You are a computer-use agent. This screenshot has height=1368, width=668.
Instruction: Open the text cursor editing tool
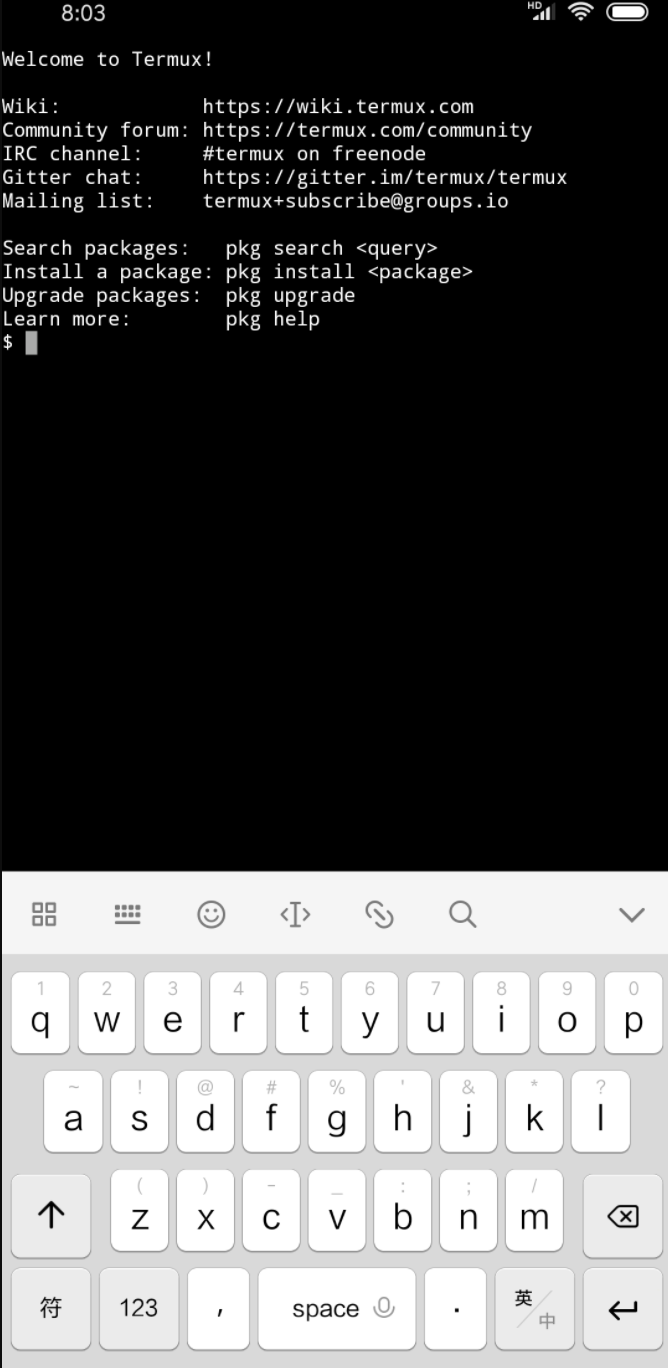pyautogui.click(x=295, y=914)
